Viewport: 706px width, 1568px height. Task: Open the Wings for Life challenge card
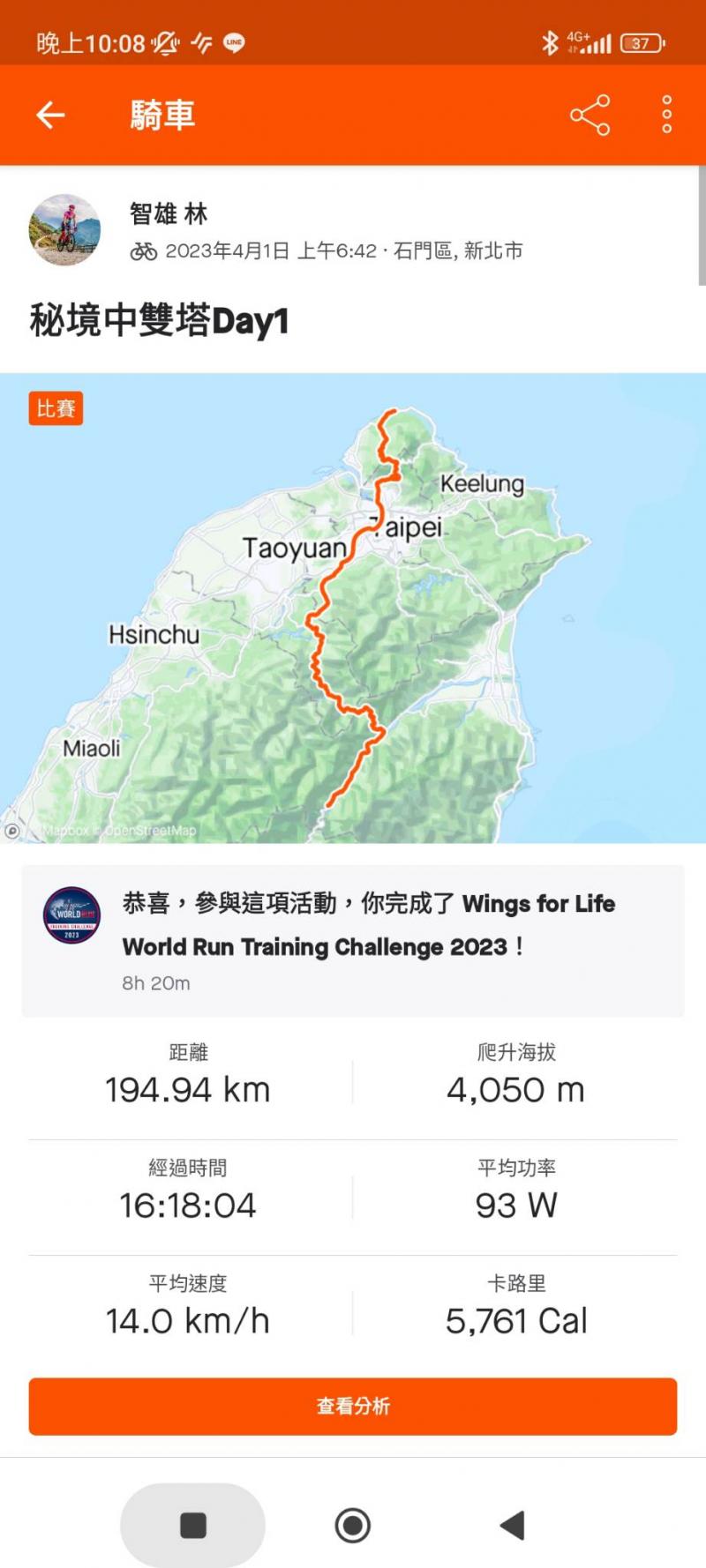click(x=353, y=940)
